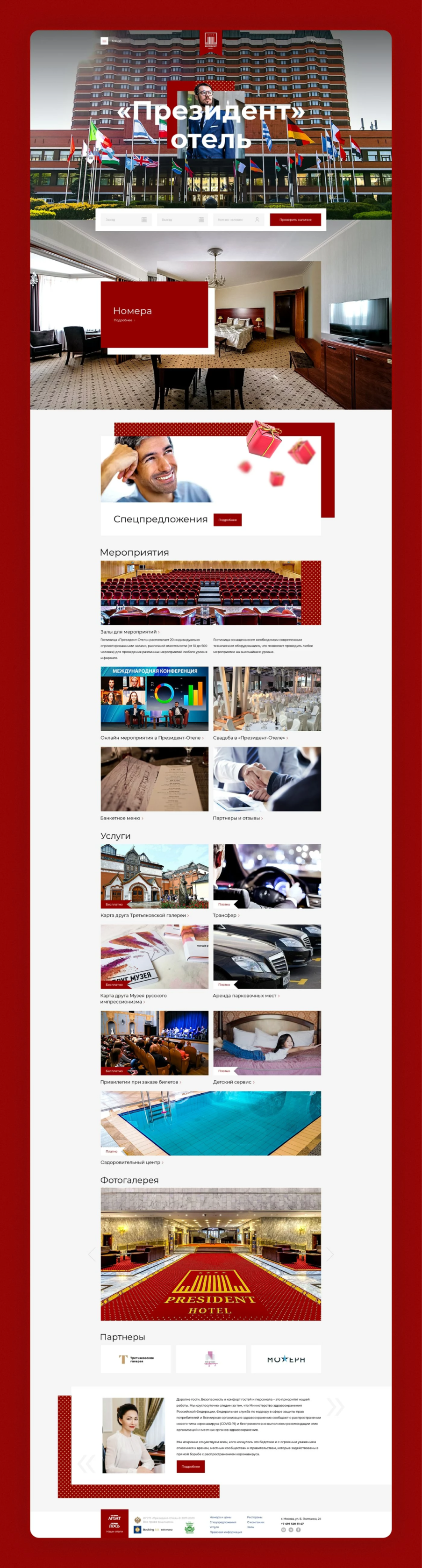View Свадьба в «Президент-Отеле» card
The image size is (422, 1568).
point(250,738)
